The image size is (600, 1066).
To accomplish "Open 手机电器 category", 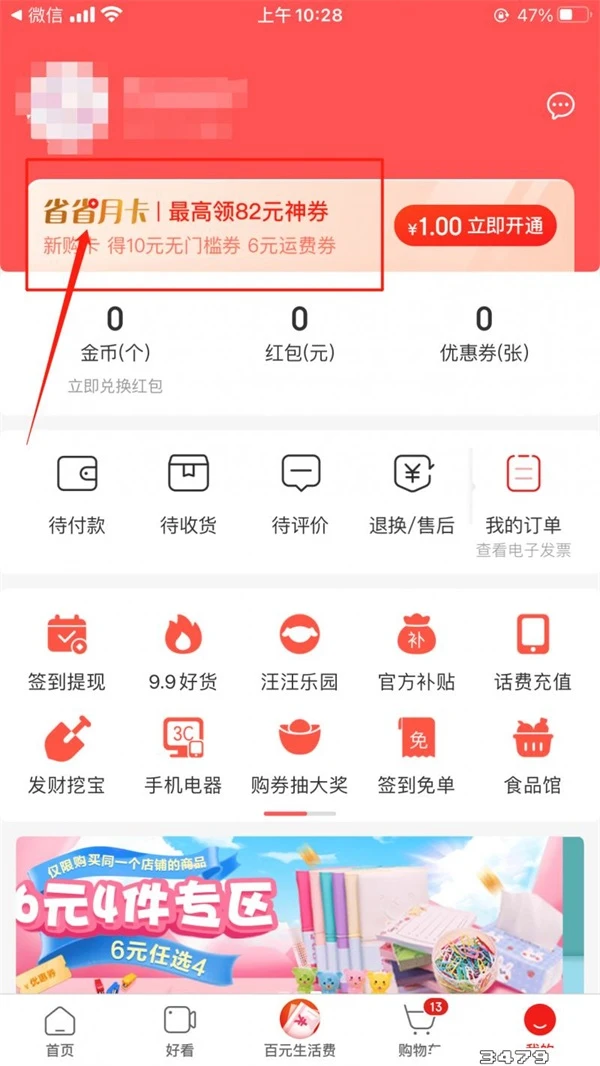I will coord(183,755).
